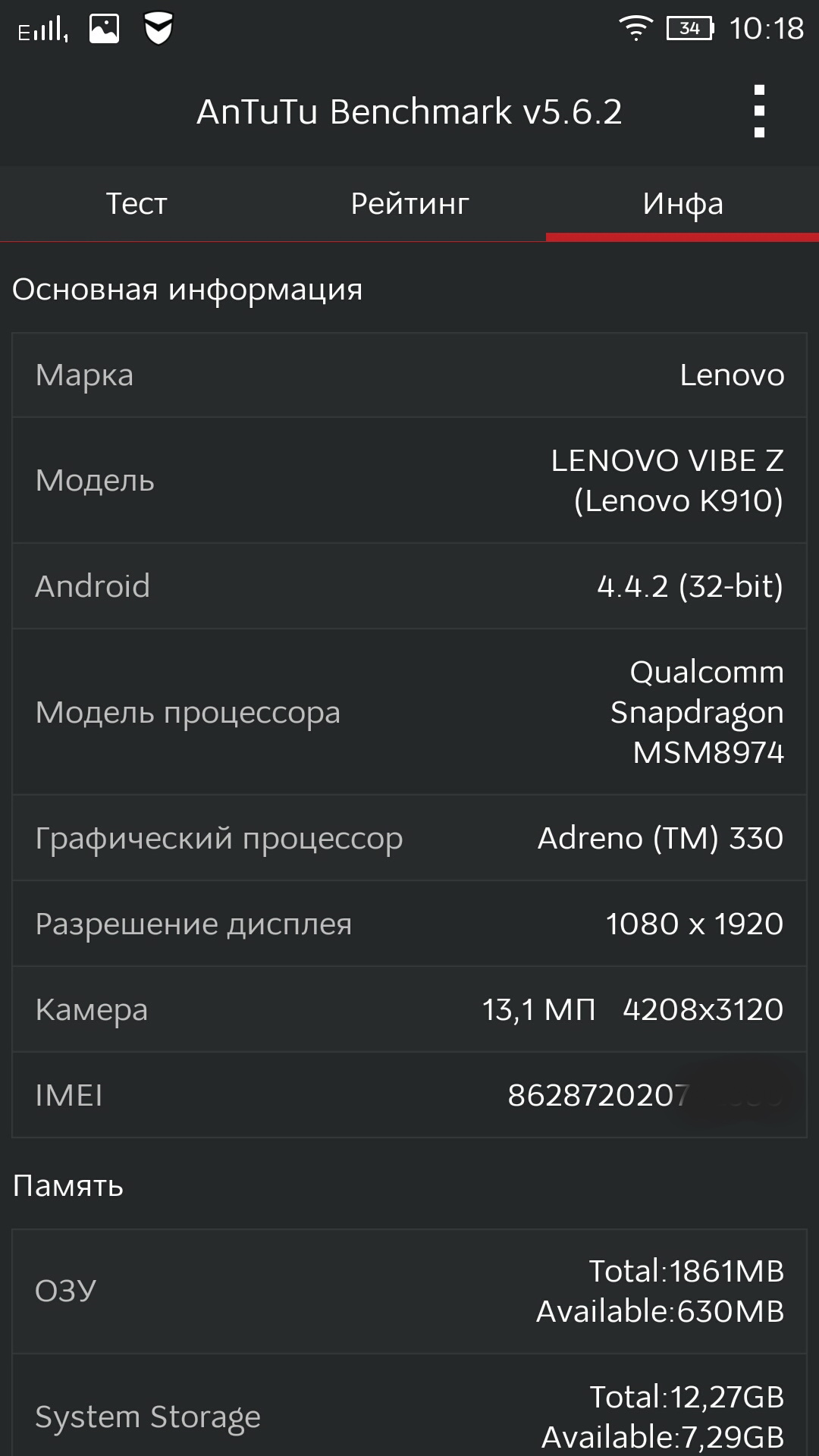Switch to the Рейтинг tab
Viewport: 819px width, 1456px height.
click(409, 203)
